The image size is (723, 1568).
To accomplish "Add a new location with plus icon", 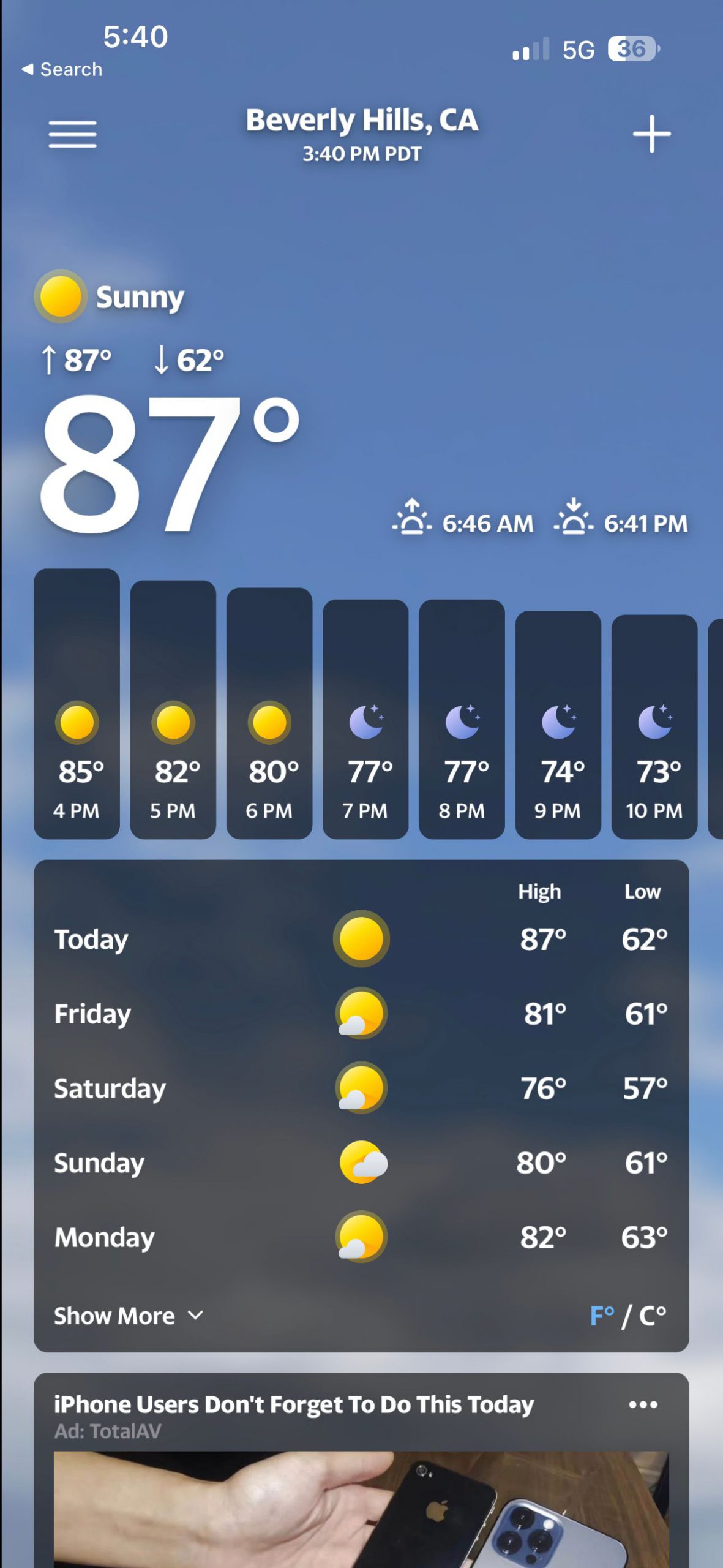I will (x=651, y=134).
